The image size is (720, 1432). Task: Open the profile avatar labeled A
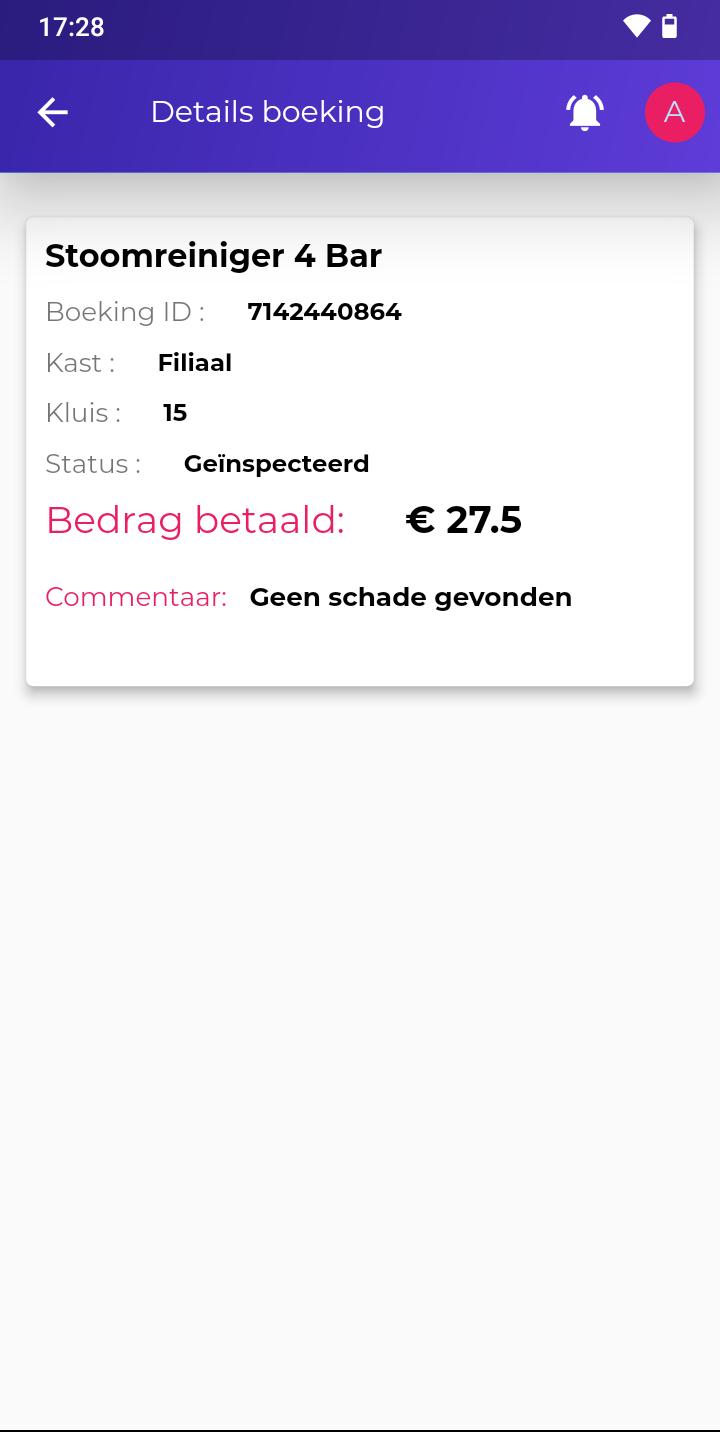[x=675, y=112]
